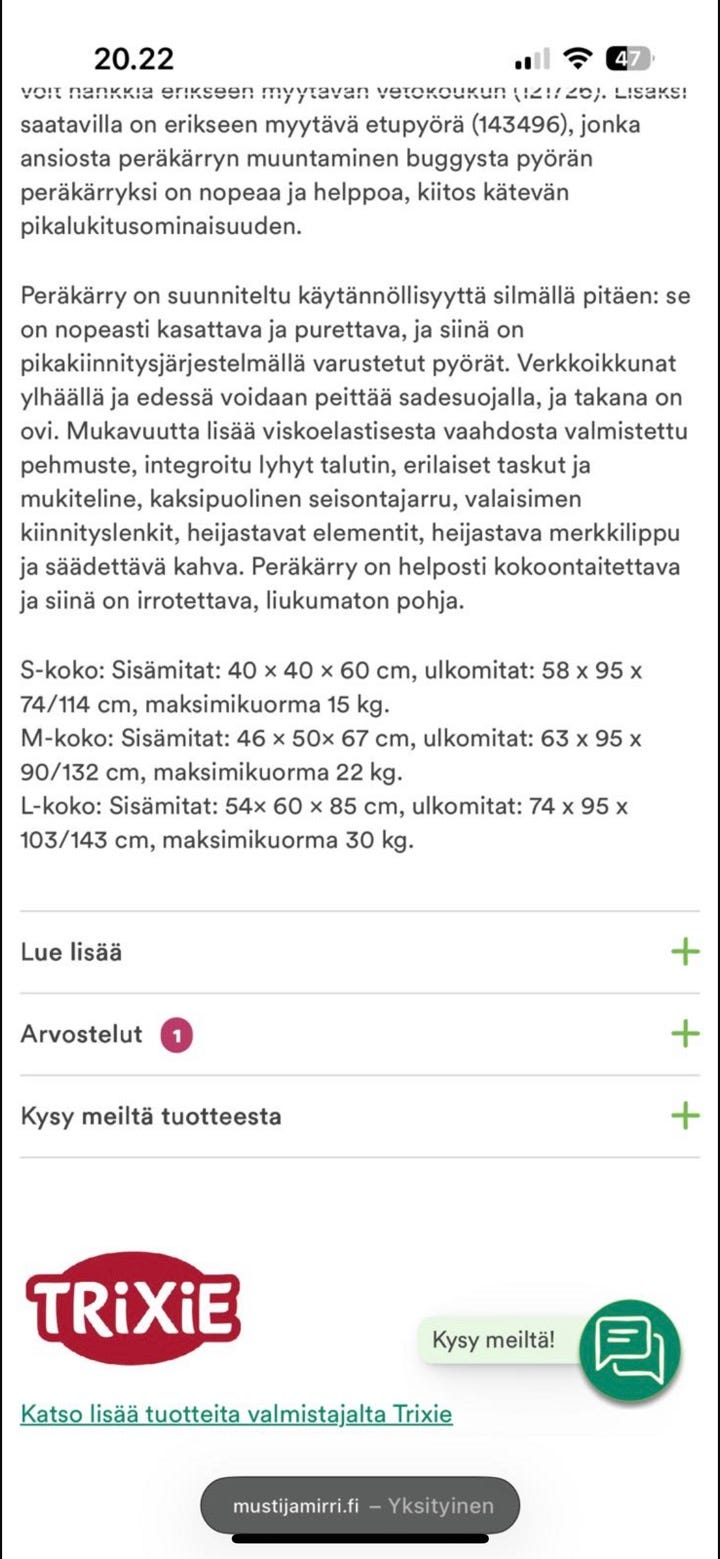Toggle the Lue lisää plus control
720x1559 pixels.
tap(684, 951)
